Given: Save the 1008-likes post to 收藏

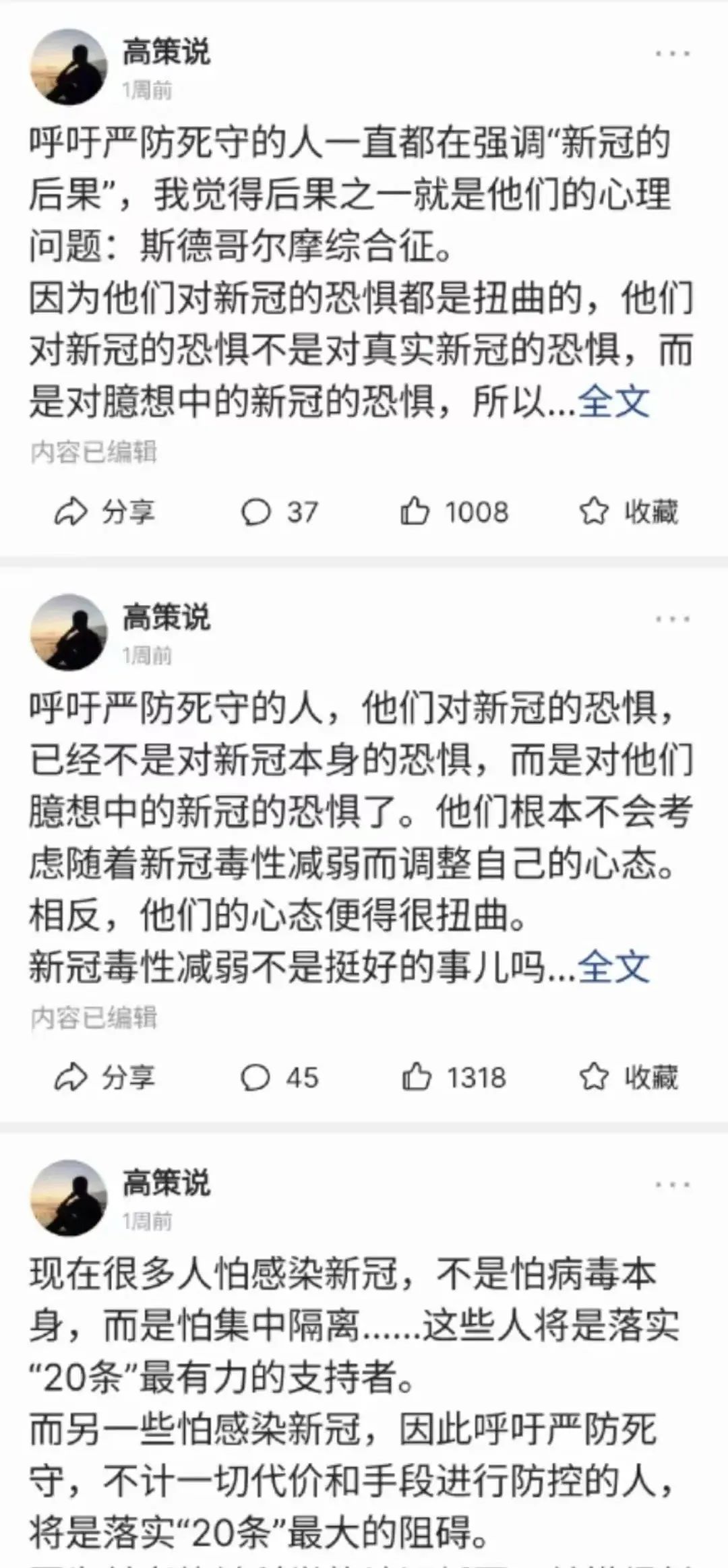Looking at the screenshot, I should [x=628, y=512].
